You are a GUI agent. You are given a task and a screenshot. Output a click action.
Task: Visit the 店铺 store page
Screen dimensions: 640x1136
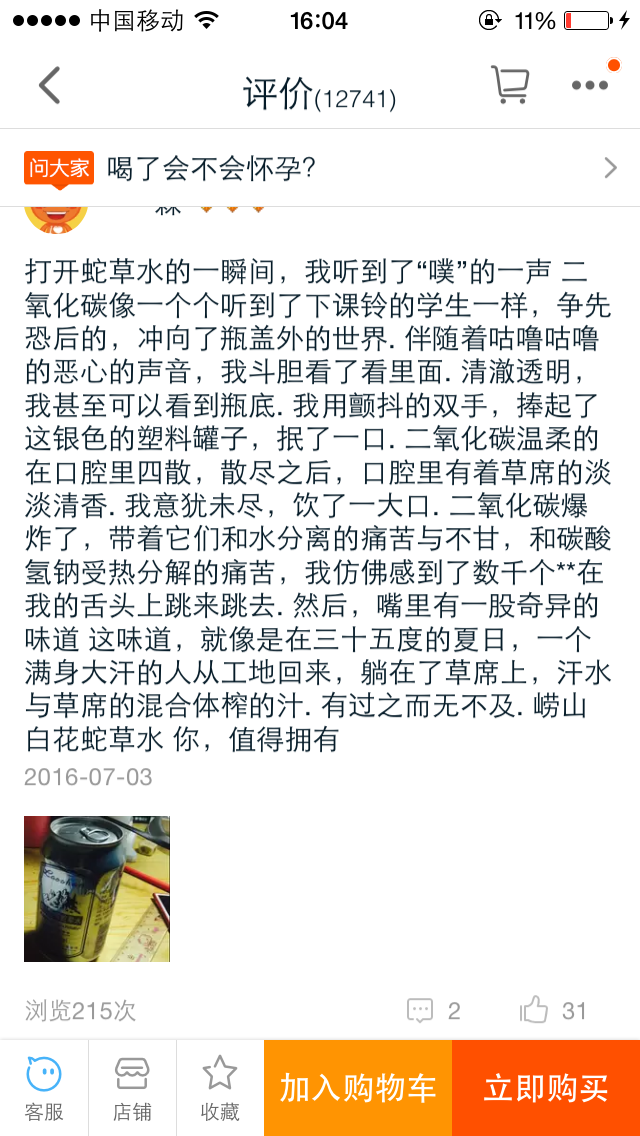coord(132,1088)
